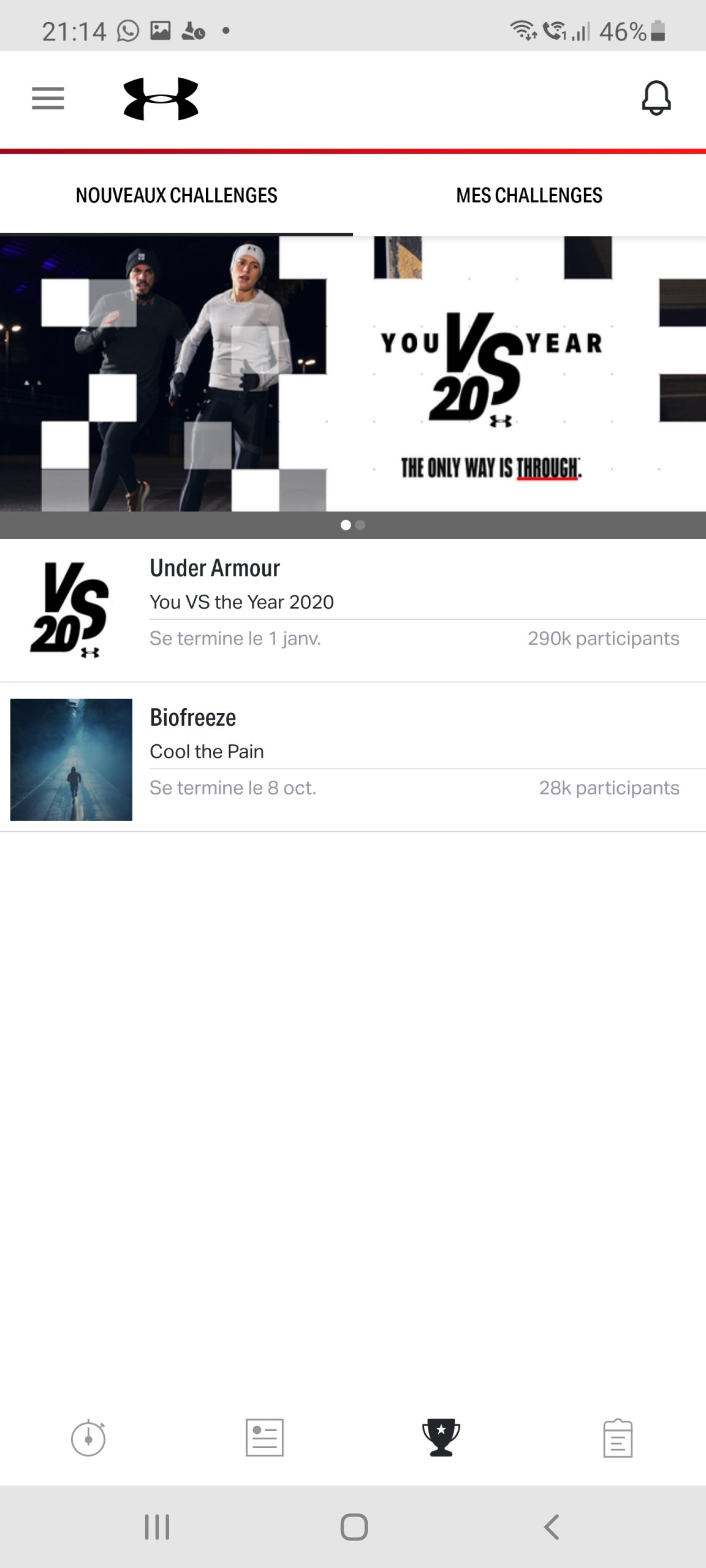The height and width of the screenshot is (1568, 706).
Task: Tap the second banner page dot
Action: (360, 525)
